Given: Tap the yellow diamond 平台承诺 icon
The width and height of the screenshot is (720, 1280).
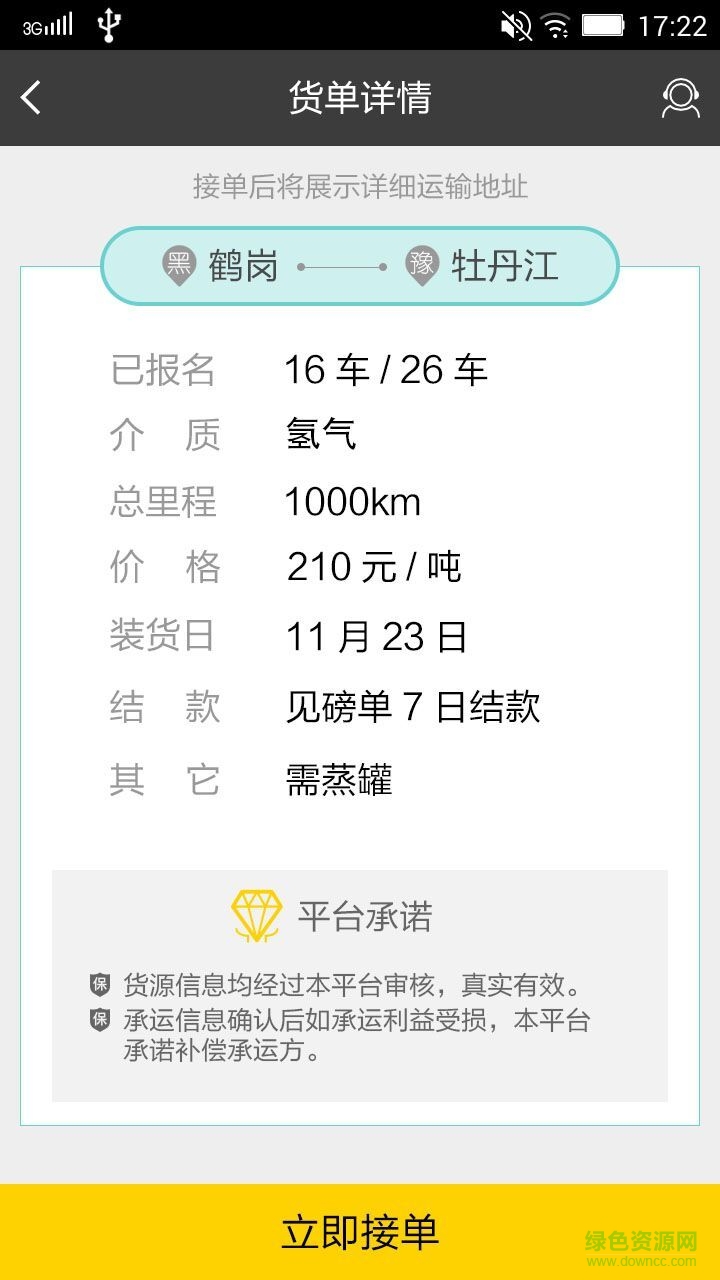Looking at the screenshot, I should click(258, 910).
